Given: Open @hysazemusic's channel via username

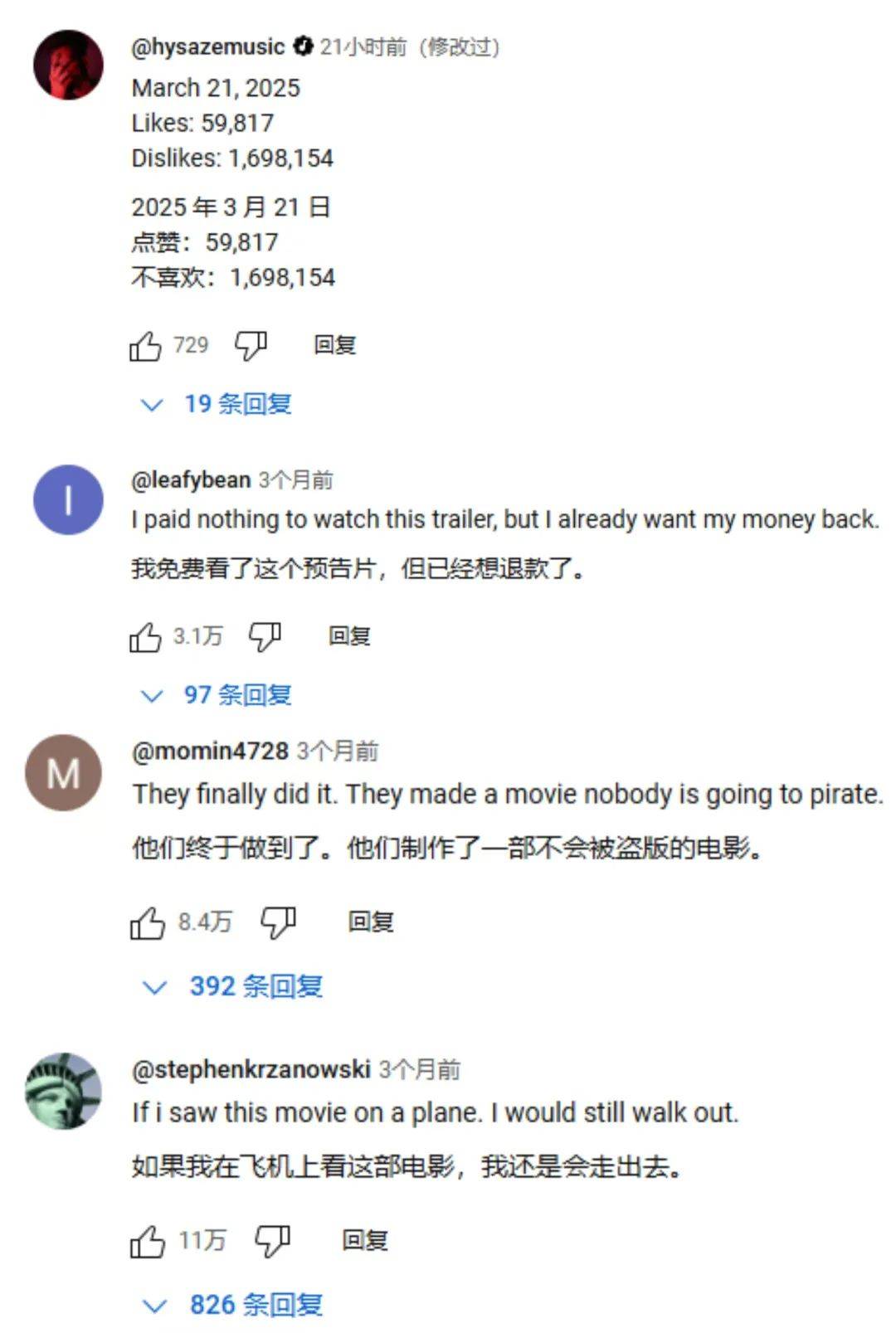Looking at the screenshot, I should click(x=207, y=47).
